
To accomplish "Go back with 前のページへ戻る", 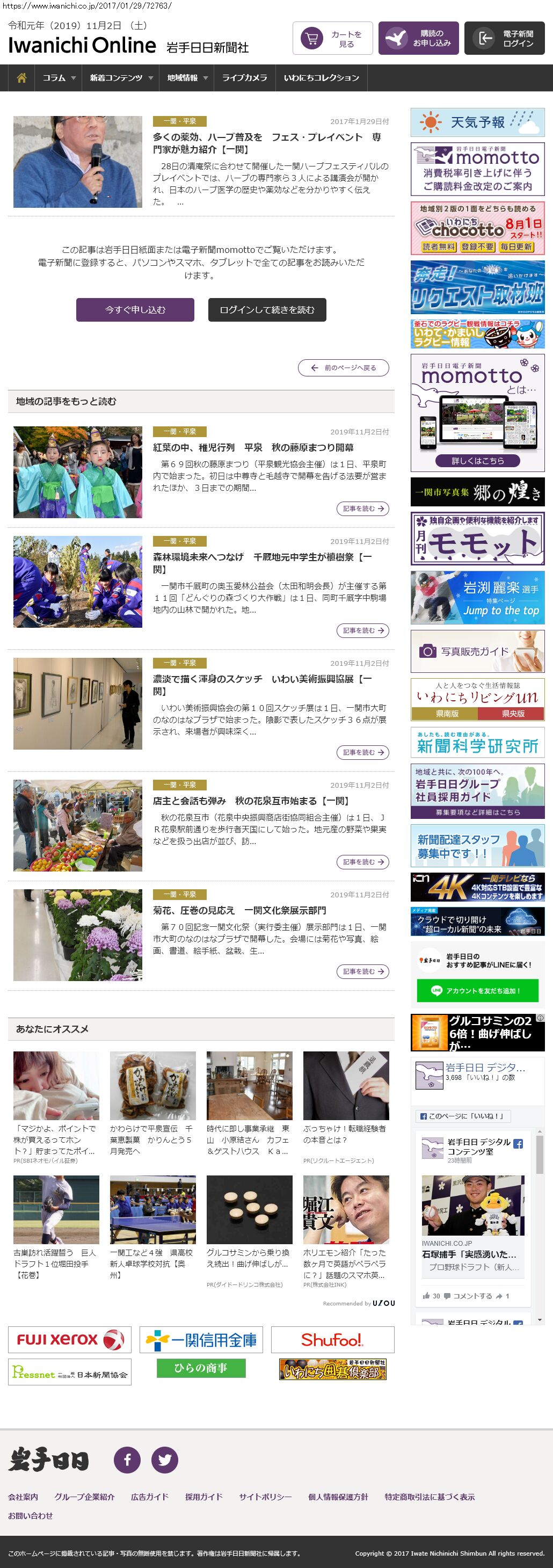I will click(343, 368).
